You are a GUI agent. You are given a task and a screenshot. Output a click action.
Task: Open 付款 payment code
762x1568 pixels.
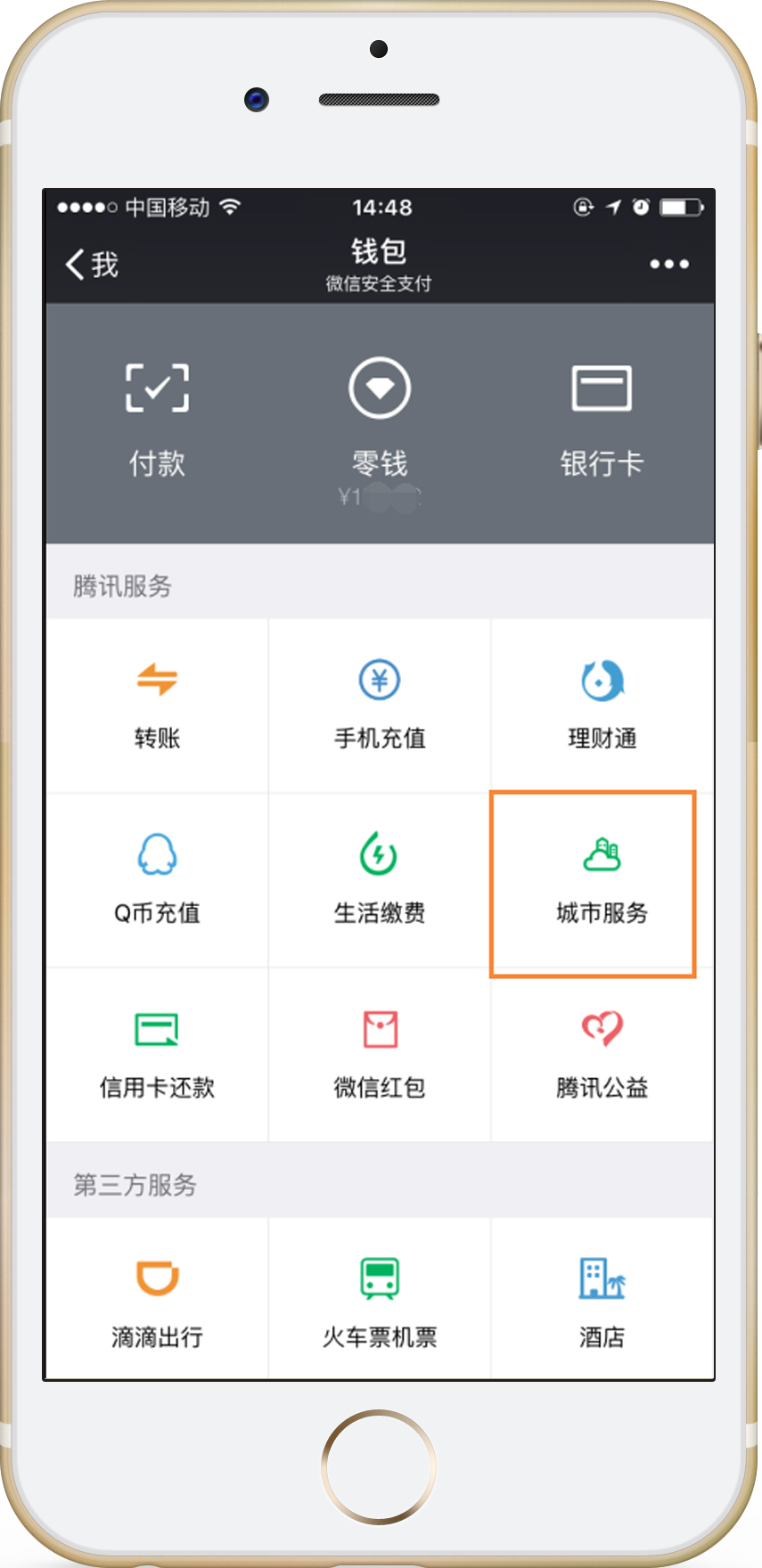157,419
